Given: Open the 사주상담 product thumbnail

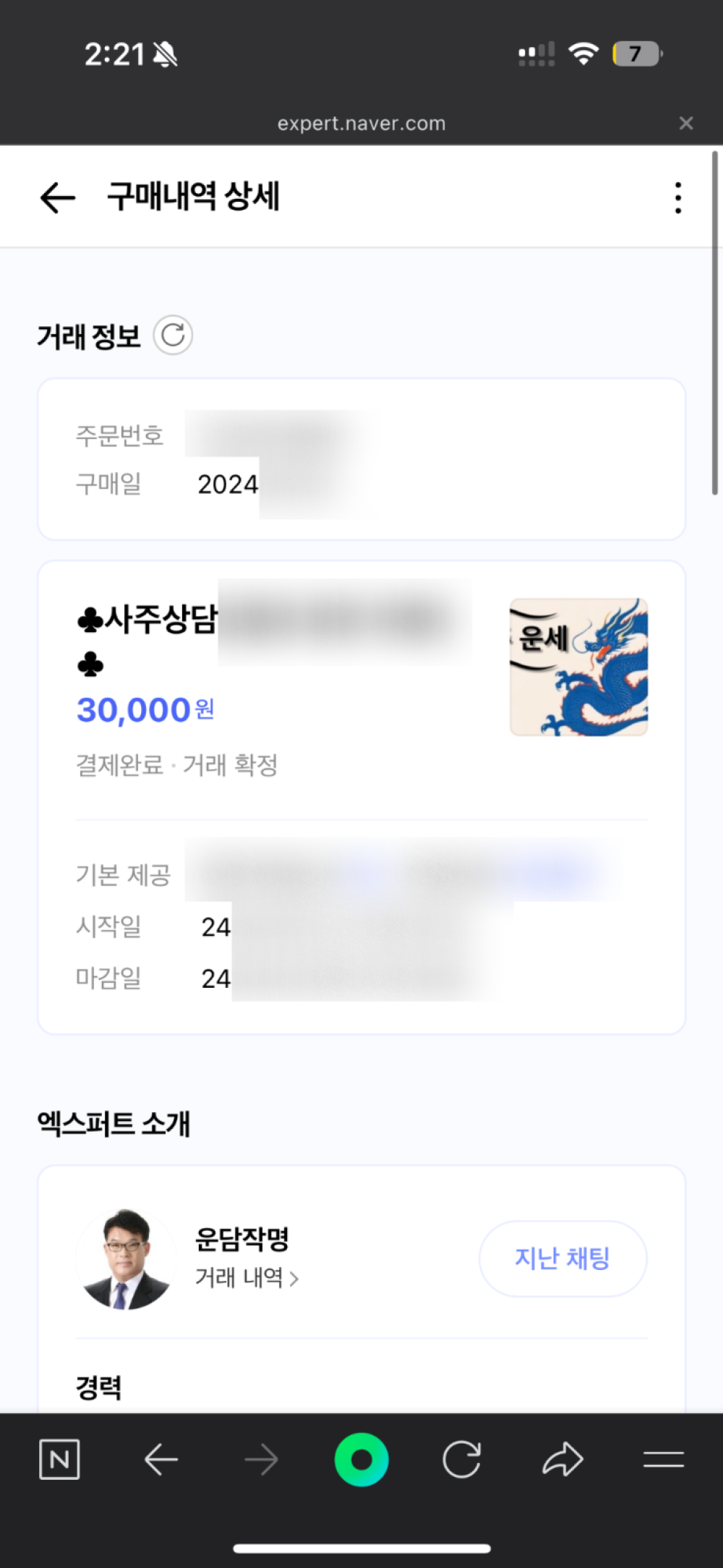Looking at the screenshot, I should [x=578, y=667].
